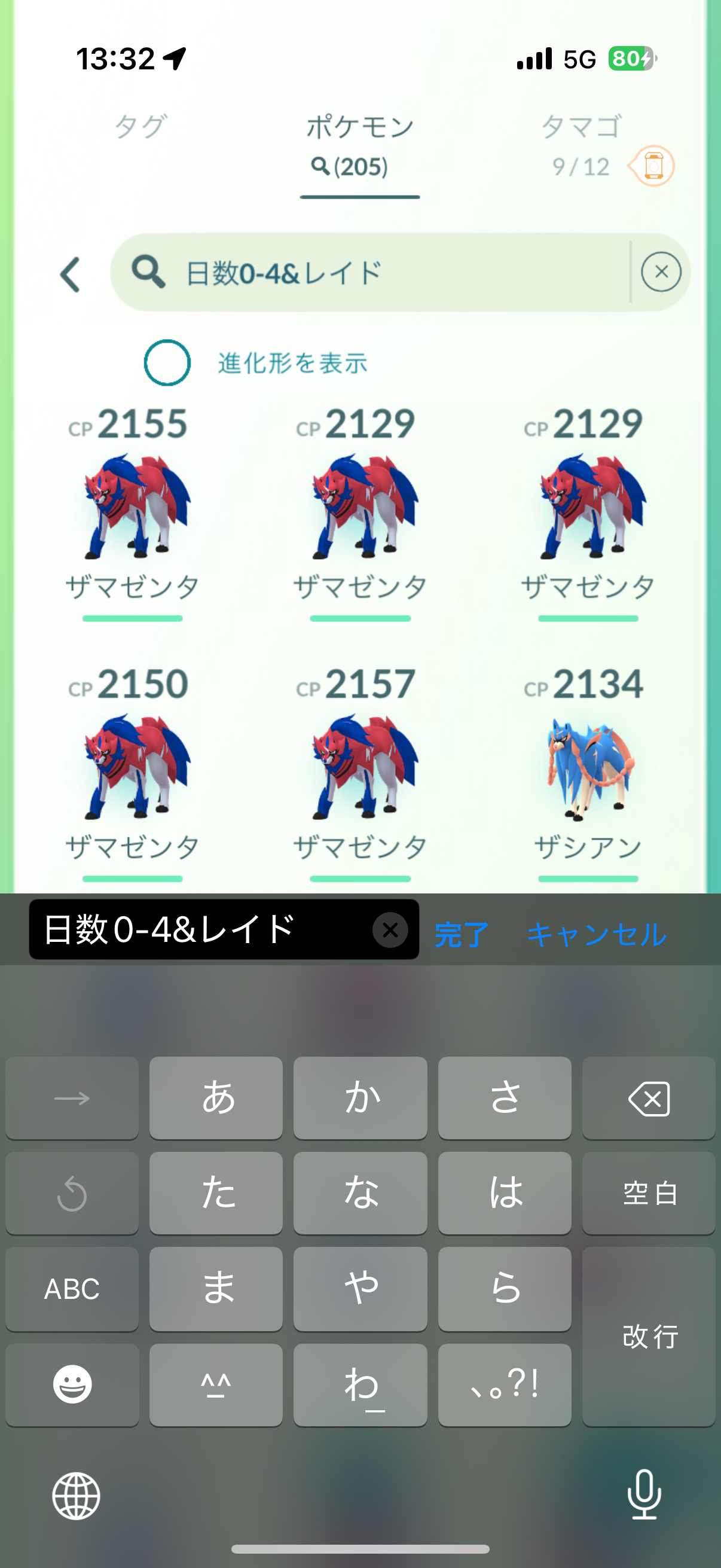Change keyboard language with globe icon
This screenshot has width=721, height=1568.
[76, 1495]
